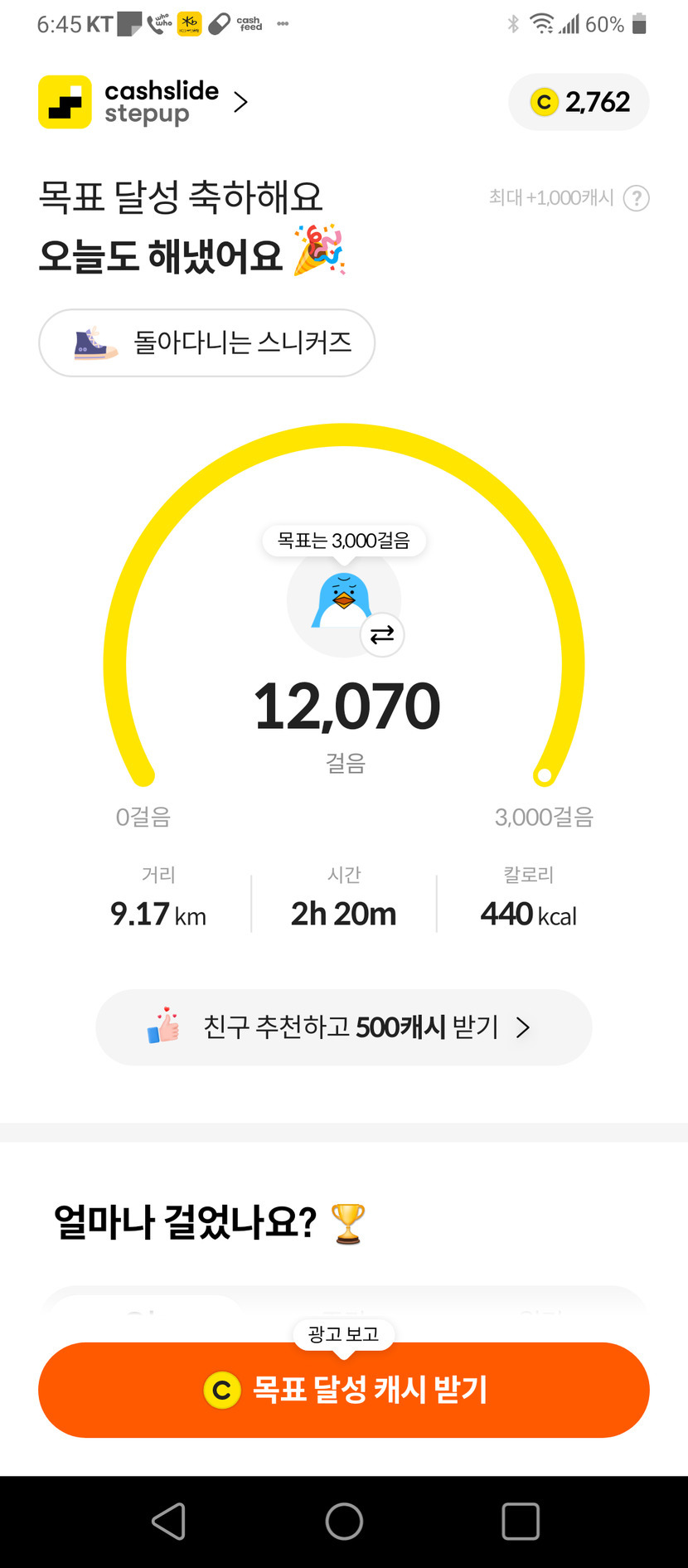Go back using the system back button
This screenshot has height=1568, width=688.
(x=169, y=1522)
